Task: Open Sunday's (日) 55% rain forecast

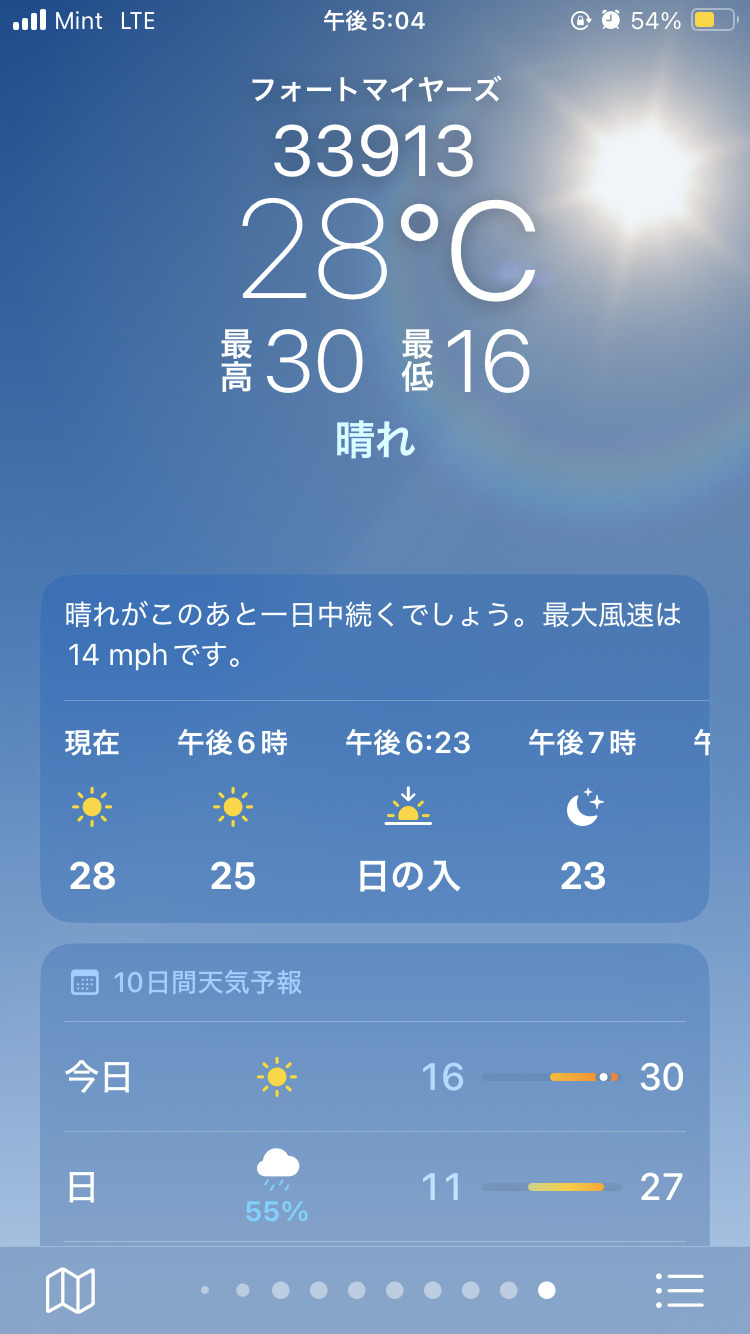Action: (374, 1188)
